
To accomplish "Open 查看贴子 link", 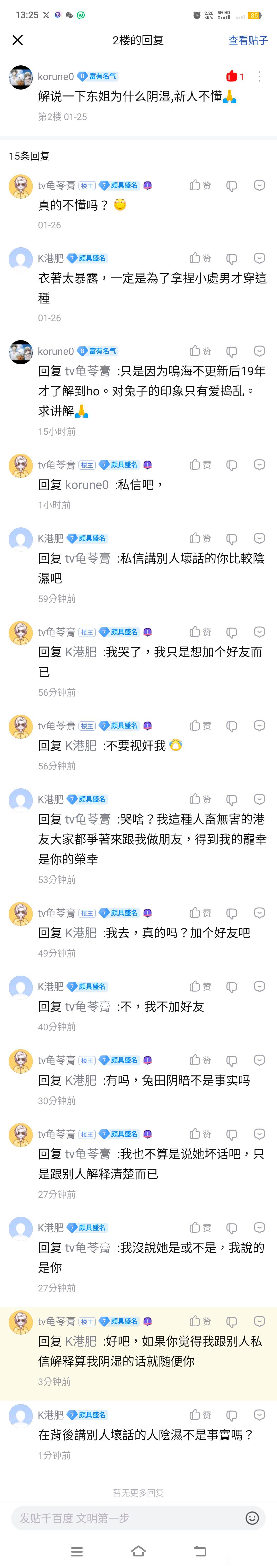I will coord(248,40).
